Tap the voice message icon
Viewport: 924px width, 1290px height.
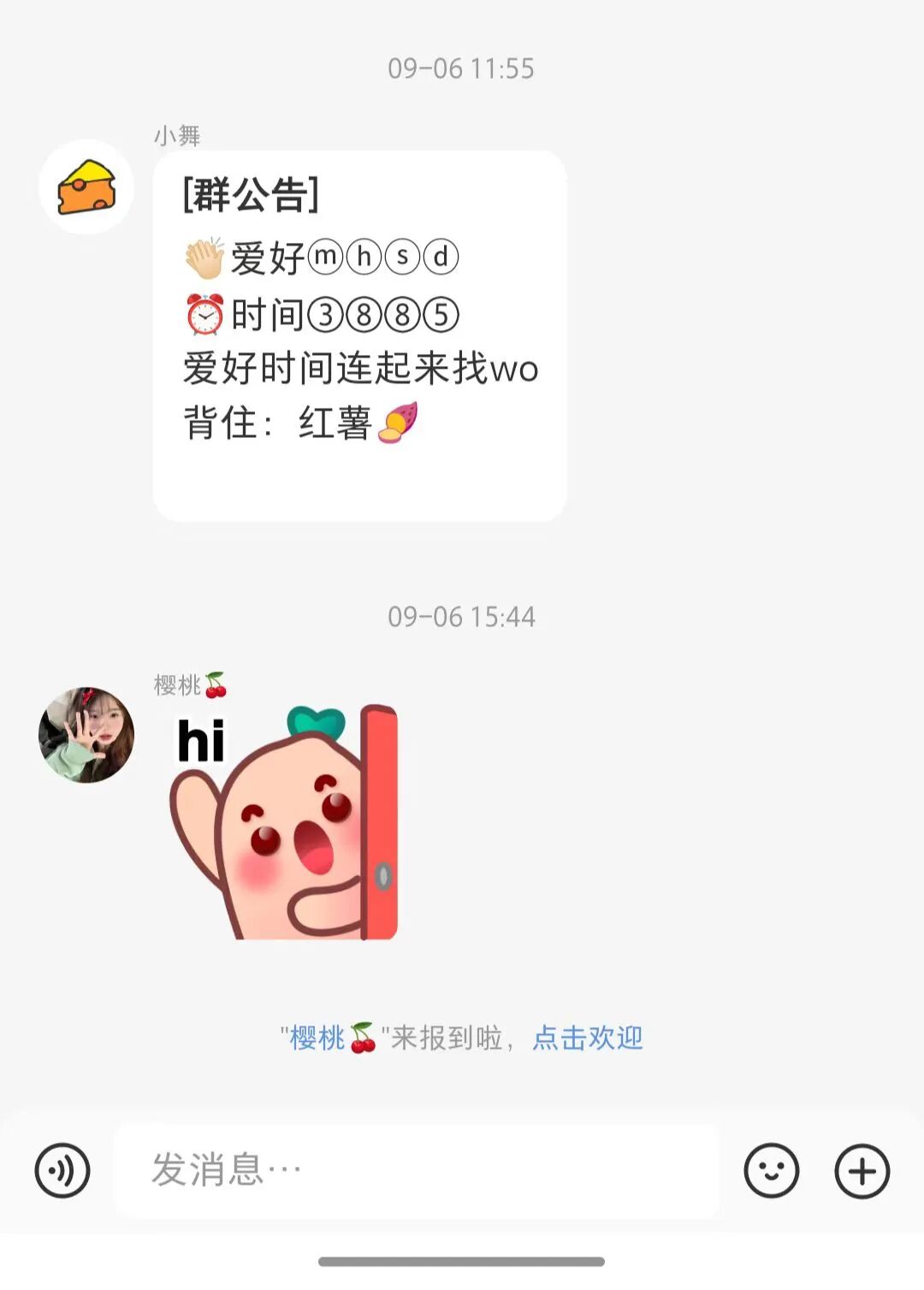point(62,1170)
